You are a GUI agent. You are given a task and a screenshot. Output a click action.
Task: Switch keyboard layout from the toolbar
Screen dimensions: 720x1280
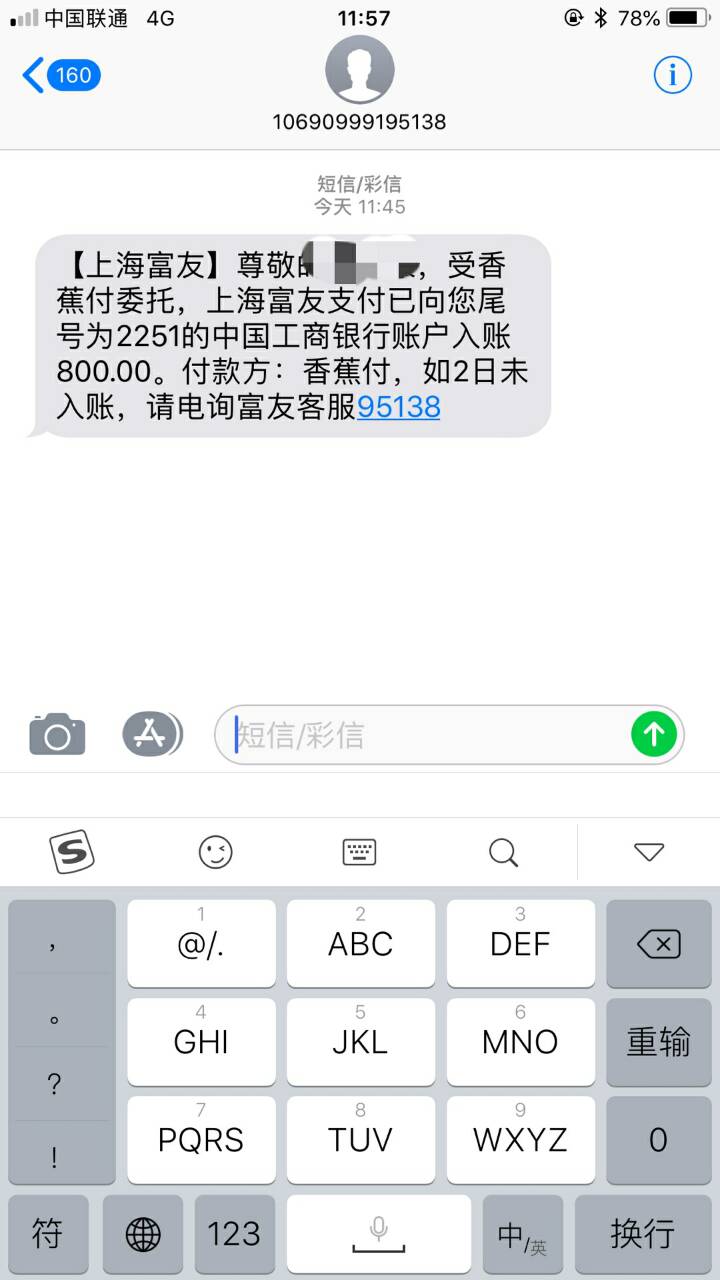point(360,852)
